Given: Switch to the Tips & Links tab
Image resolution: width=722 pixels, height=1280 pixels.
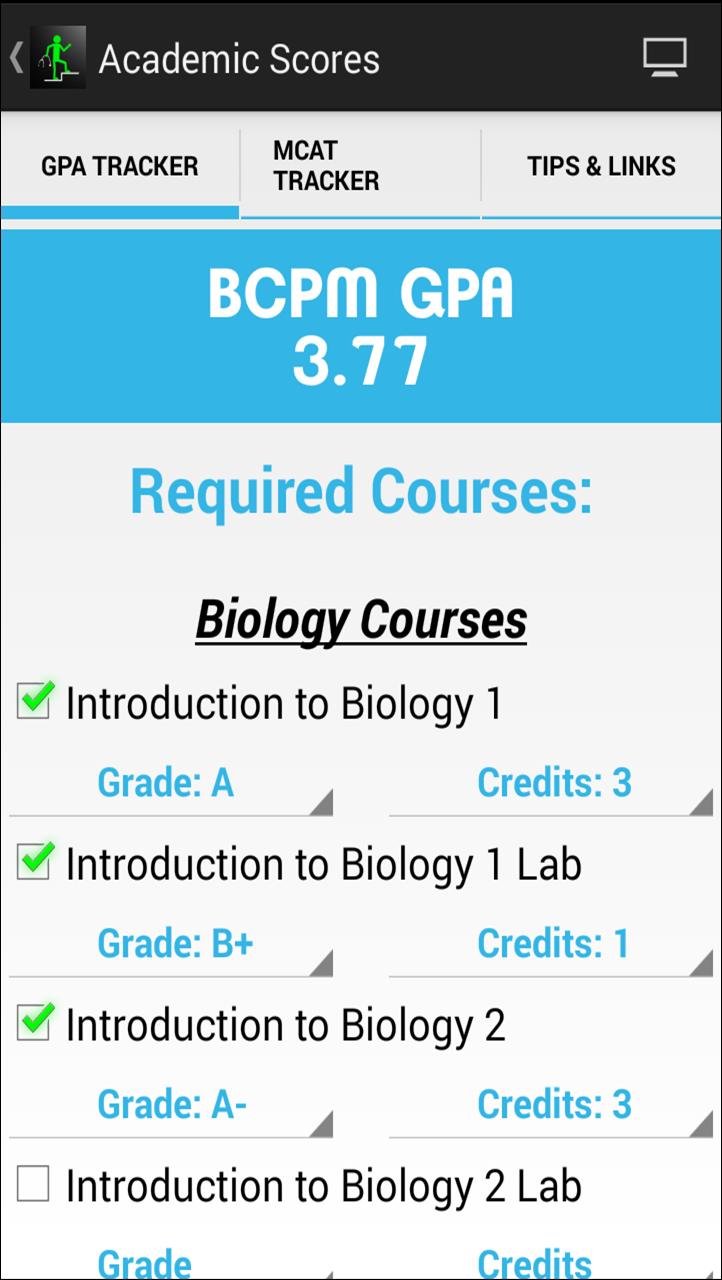Looking at the screenshot, I should (x=601, y=166).
